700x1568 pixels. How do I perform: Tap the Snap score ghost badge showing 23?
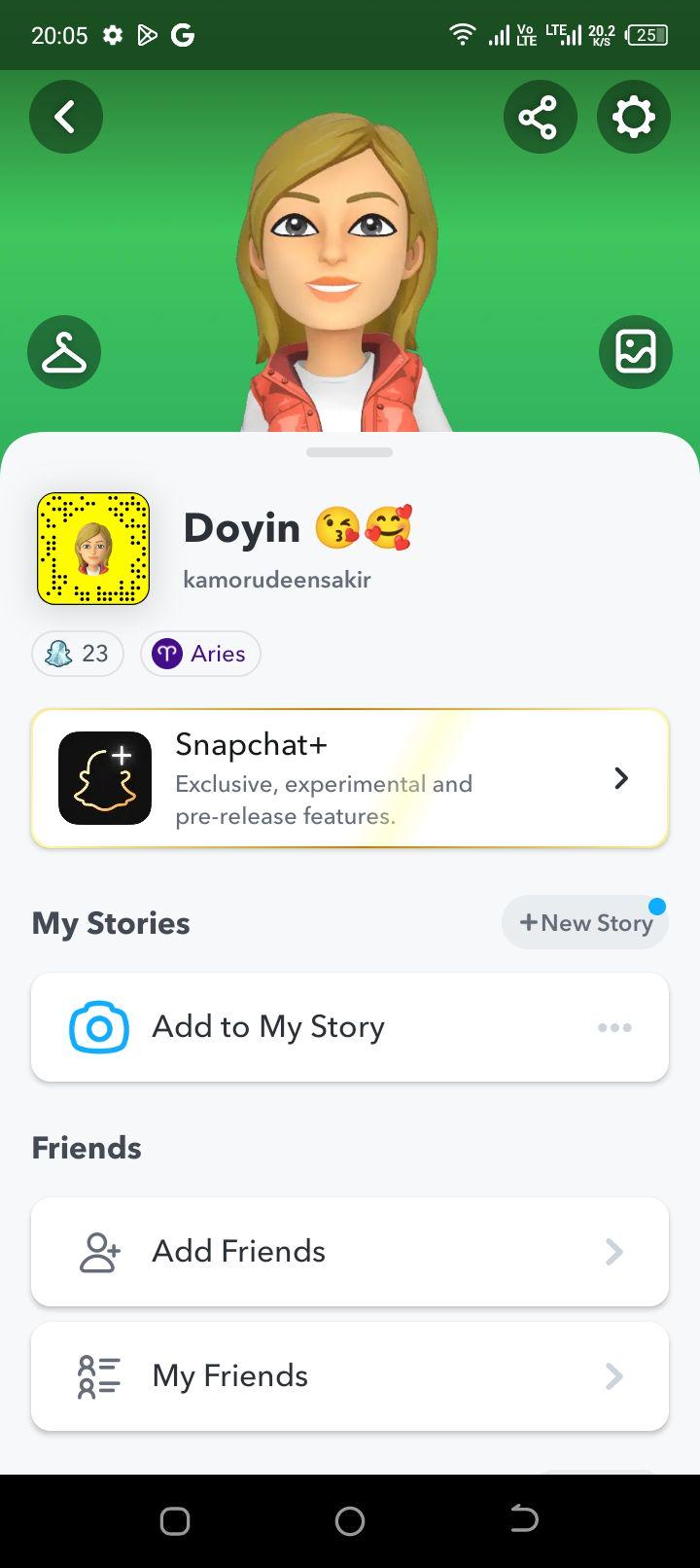[77, 653]
